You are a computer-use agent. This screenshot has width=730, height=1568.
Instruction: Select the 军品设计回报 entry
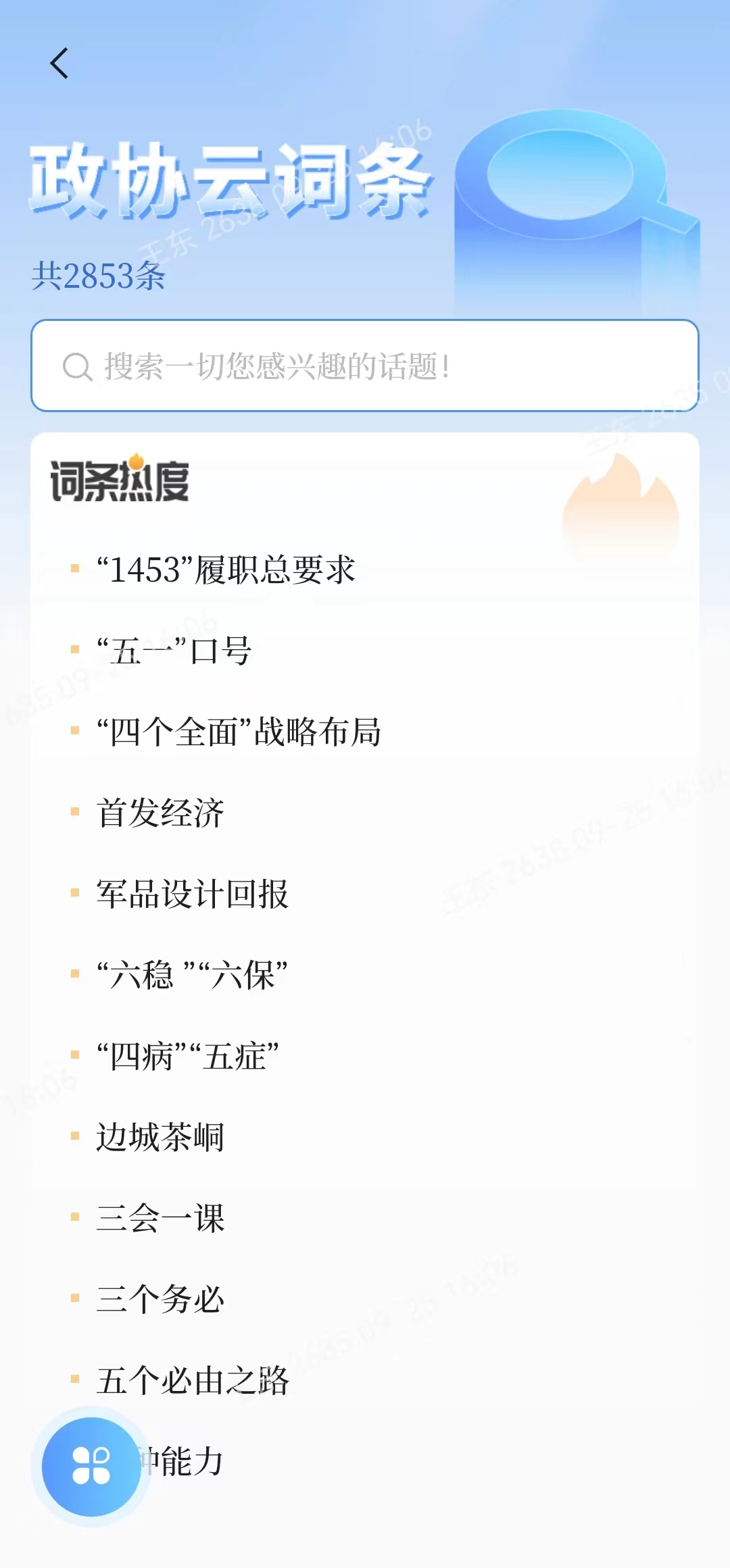[x=193, y=894]
